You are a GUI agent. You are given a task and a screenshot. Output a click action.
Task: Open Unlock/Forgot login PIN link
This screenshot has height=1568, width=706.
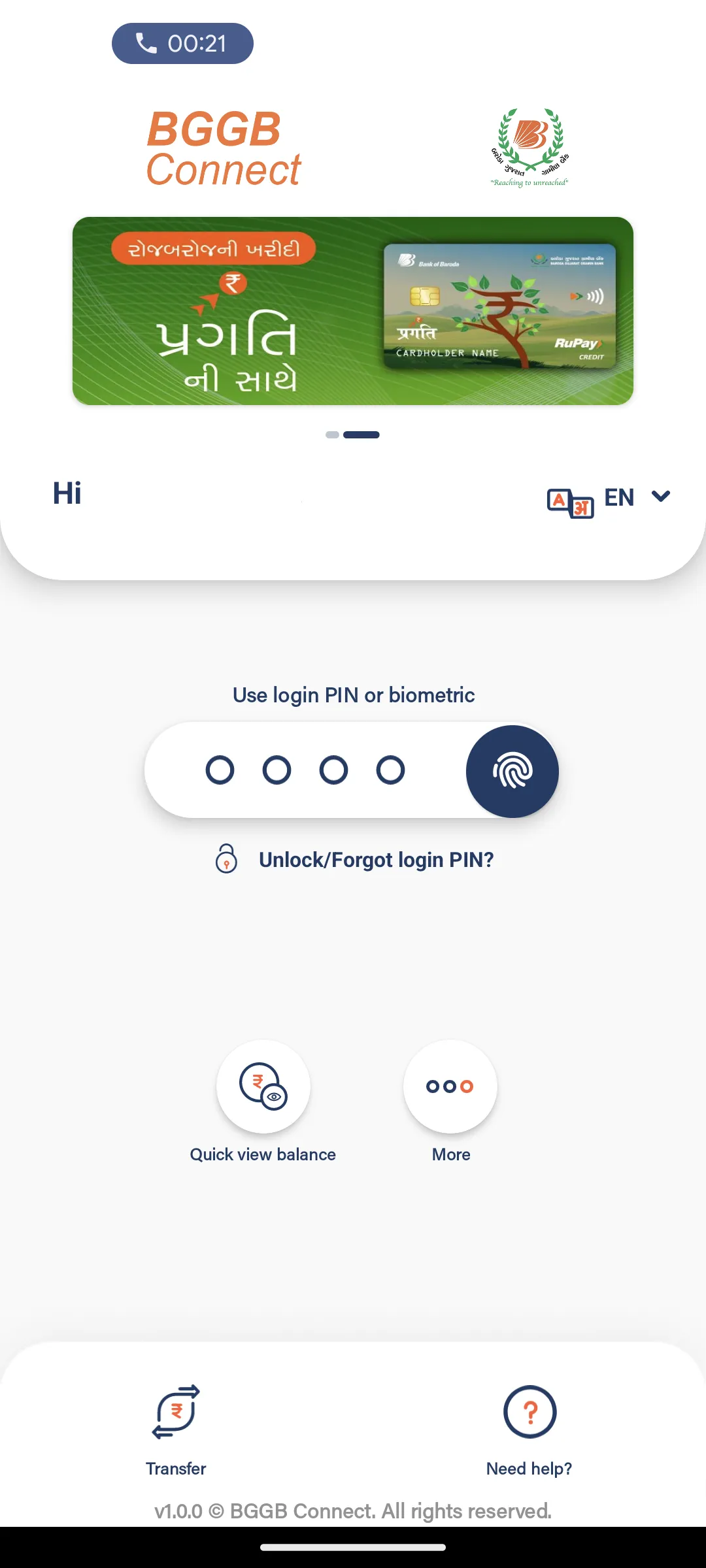(375, 860)
